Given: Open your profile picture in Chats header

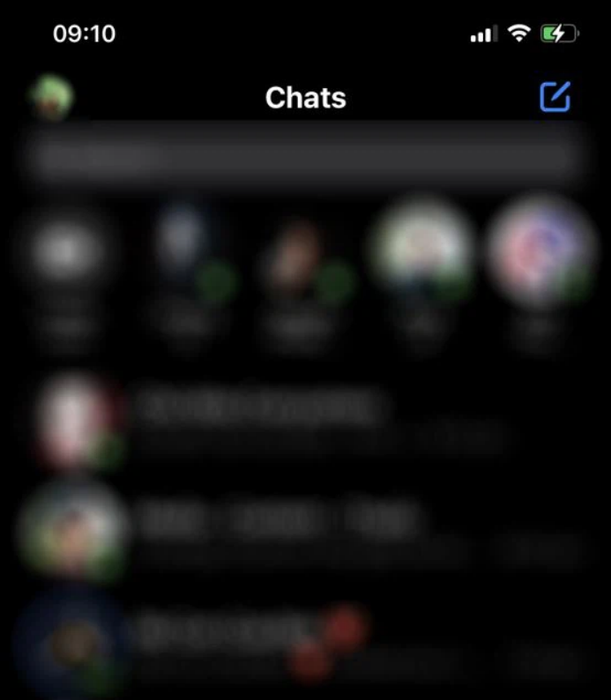Looking at the screenshot, I should coord(51,98).
